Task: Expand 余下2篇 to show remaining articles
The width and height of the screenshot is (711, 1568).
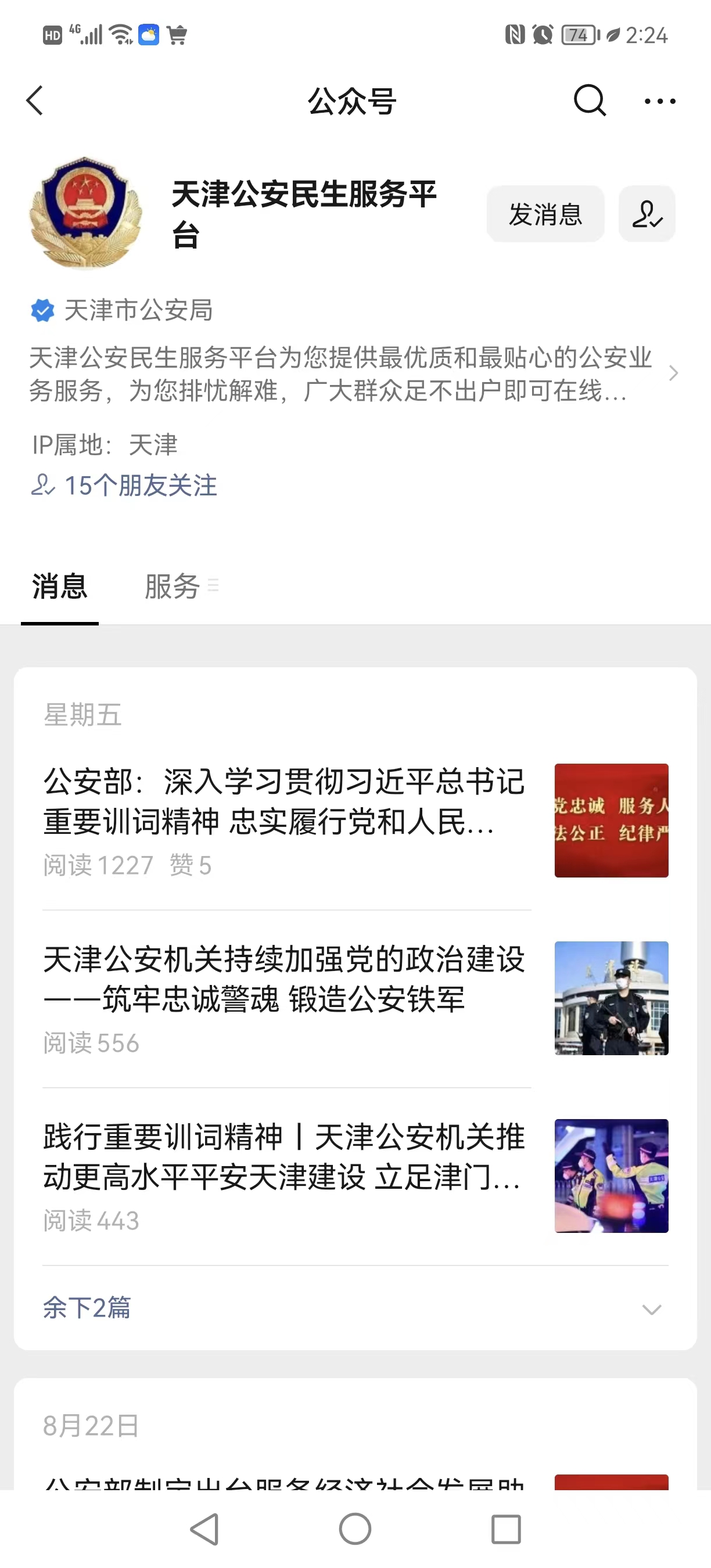Action: pos(354,1307)
